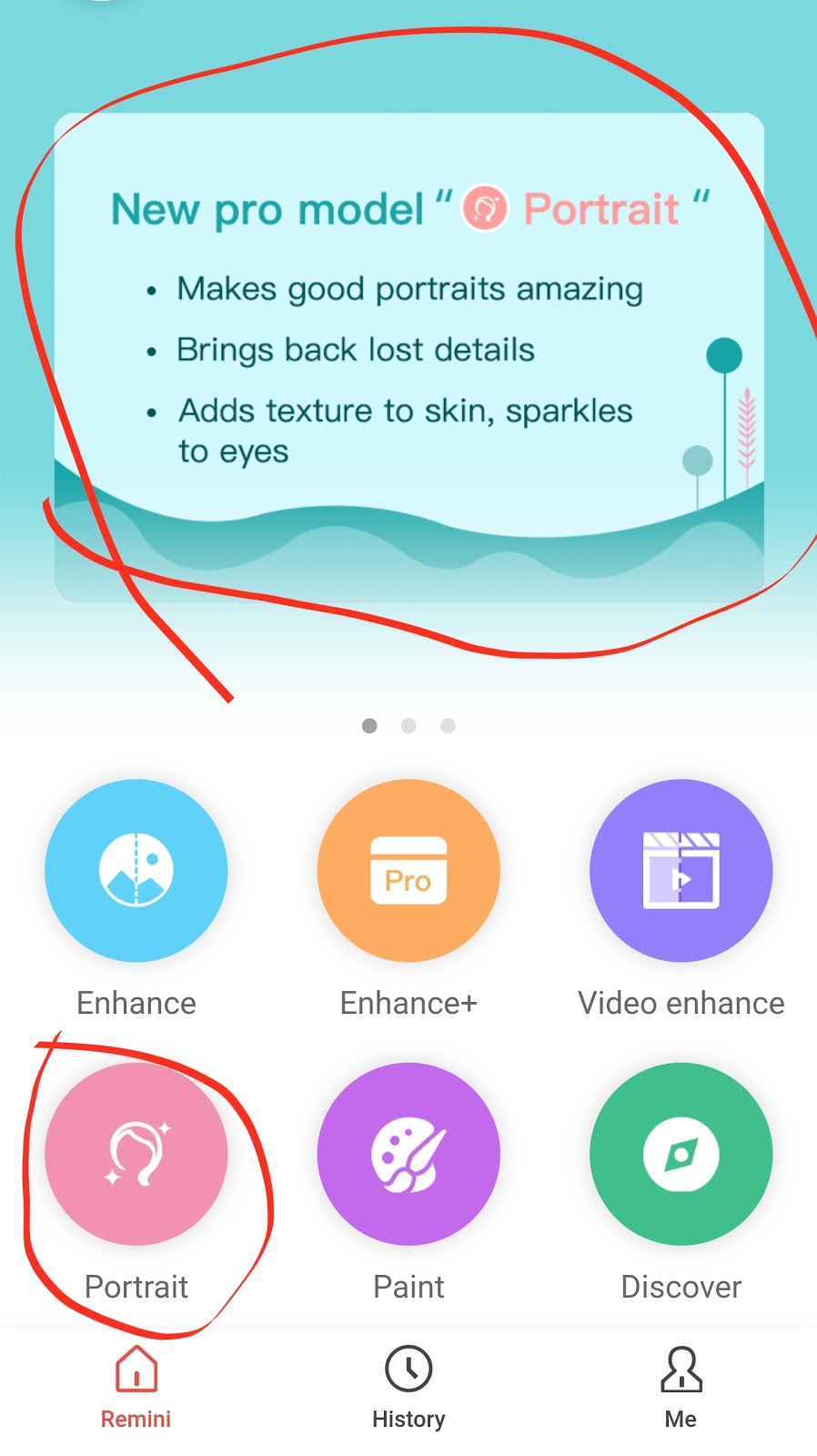The image size is (817, 1456).
Task: Jump to the third banner page dot
Action: click(448, 725)
